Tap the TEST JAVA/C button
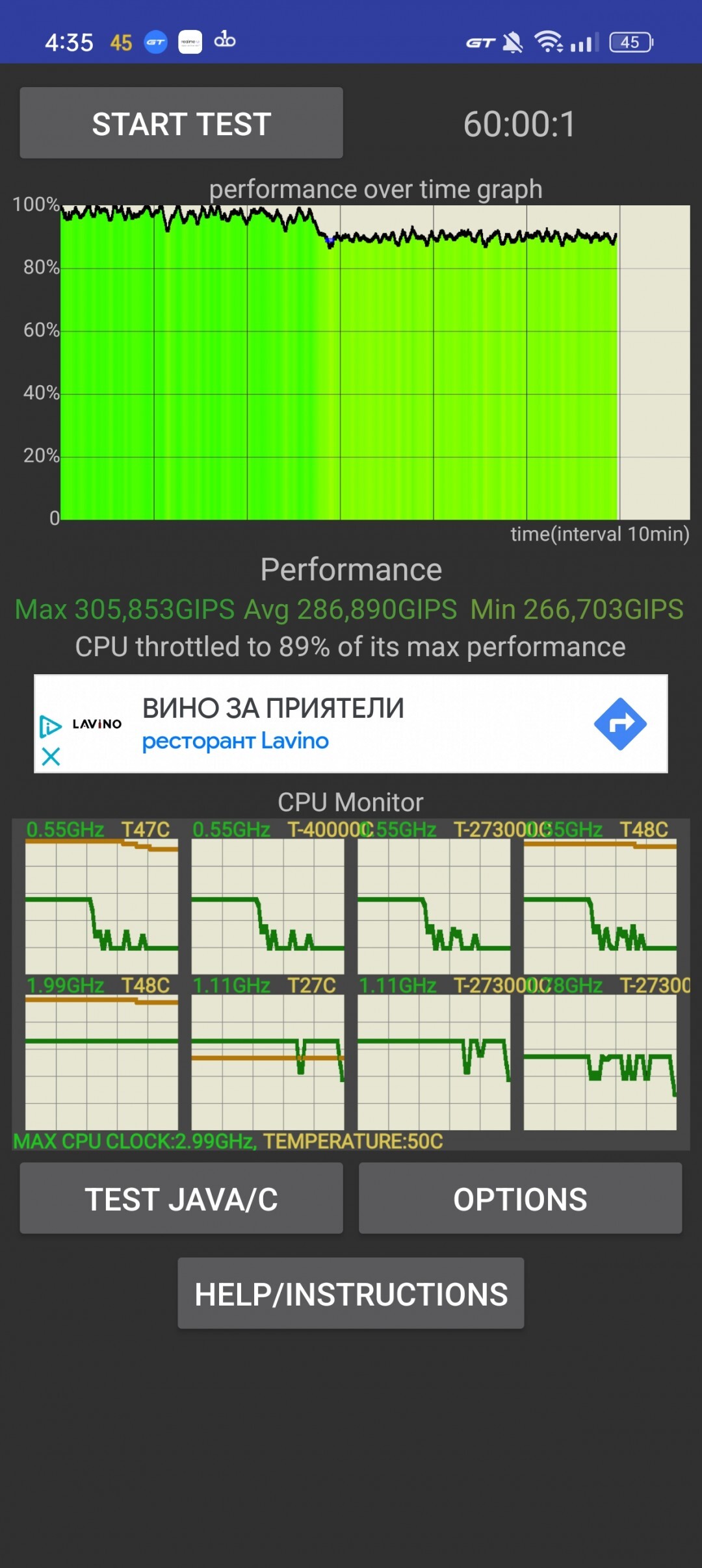 click(x=181, y=1199)
